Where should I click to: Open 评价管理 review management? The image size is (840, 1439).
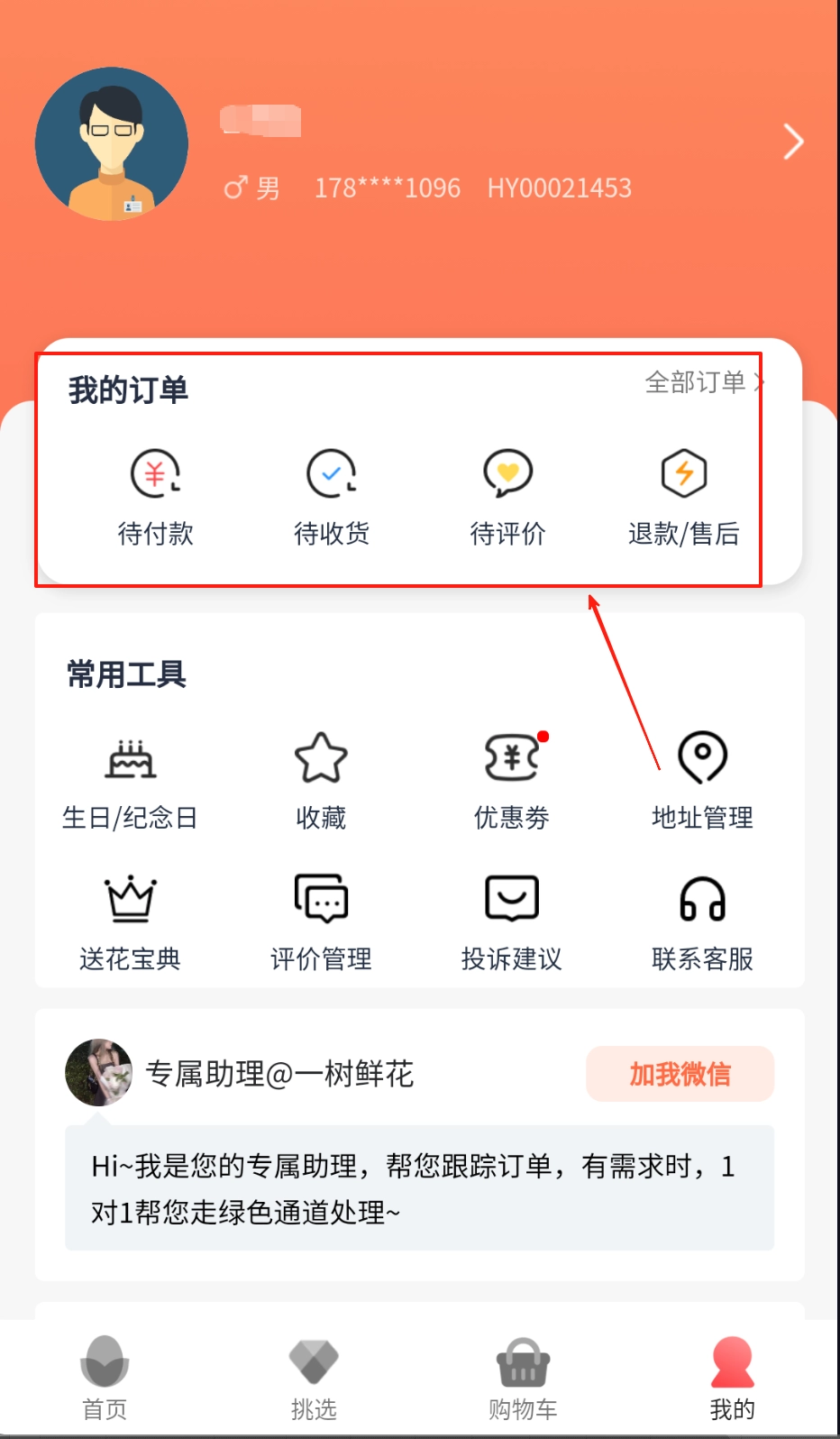coord(321,921)
